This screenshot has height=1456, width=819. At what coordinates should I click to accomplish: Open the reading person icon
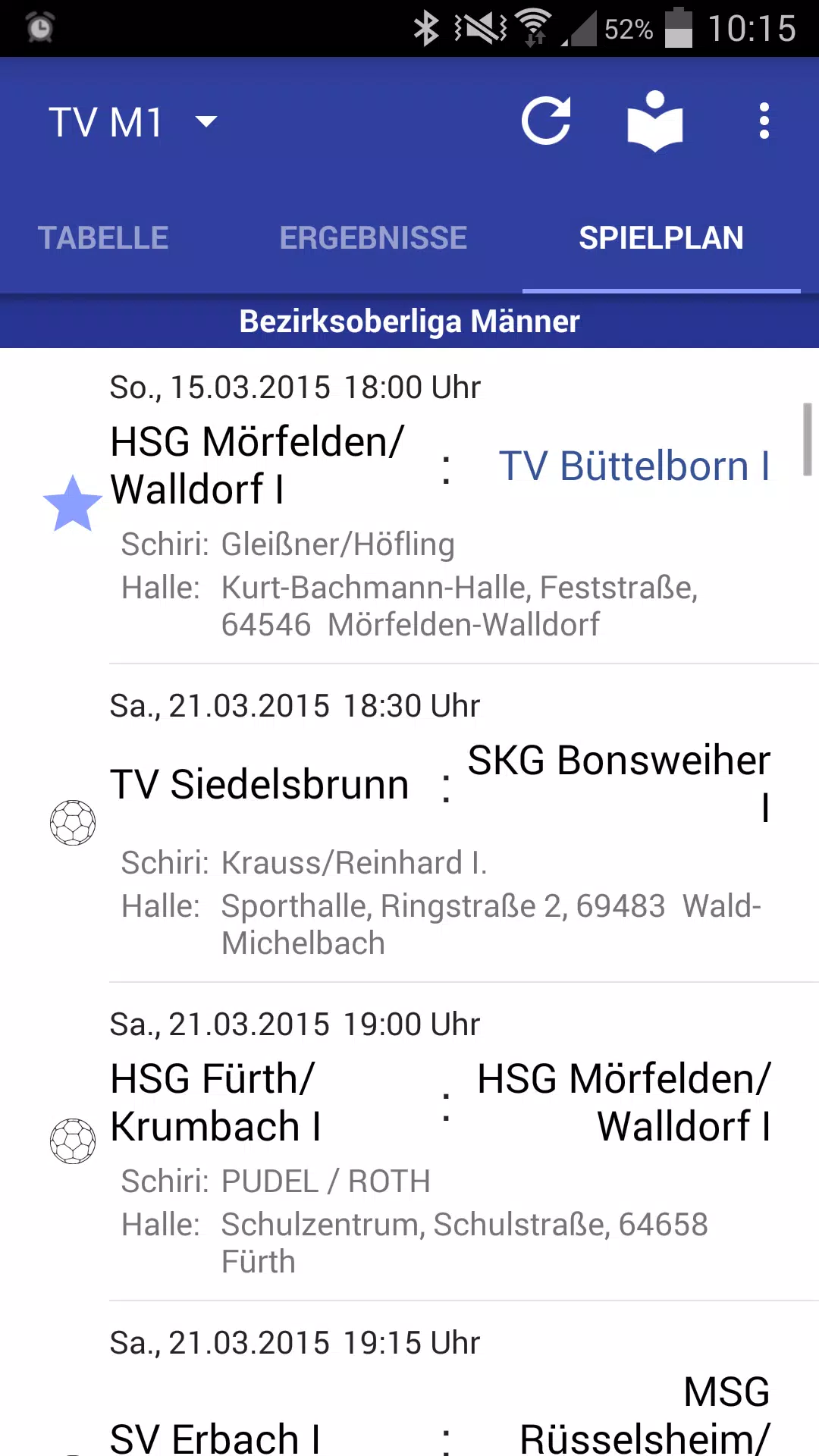655,121
